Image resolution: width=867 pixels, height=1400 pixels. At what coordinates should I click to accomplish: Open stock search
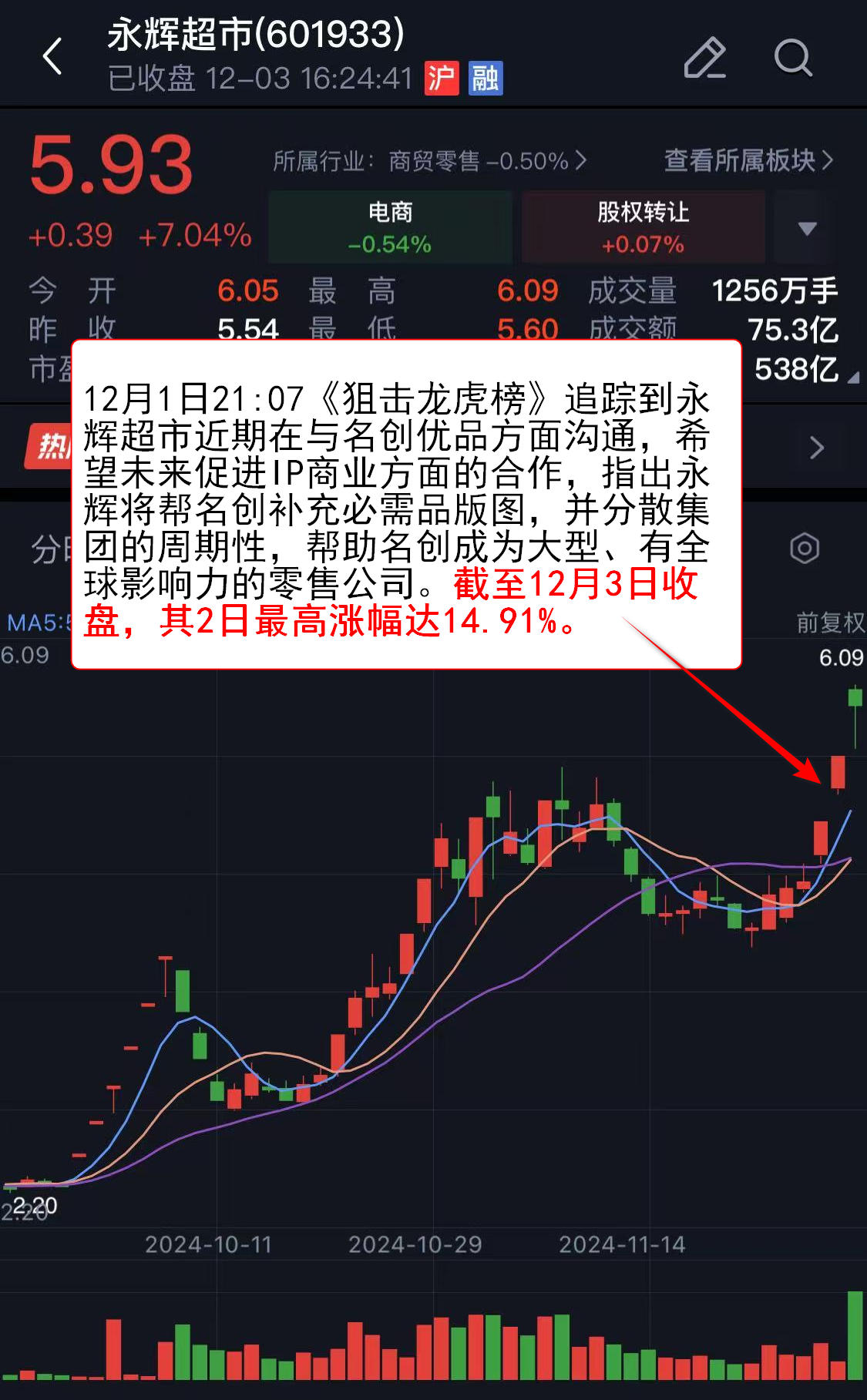tap(792, 58)
